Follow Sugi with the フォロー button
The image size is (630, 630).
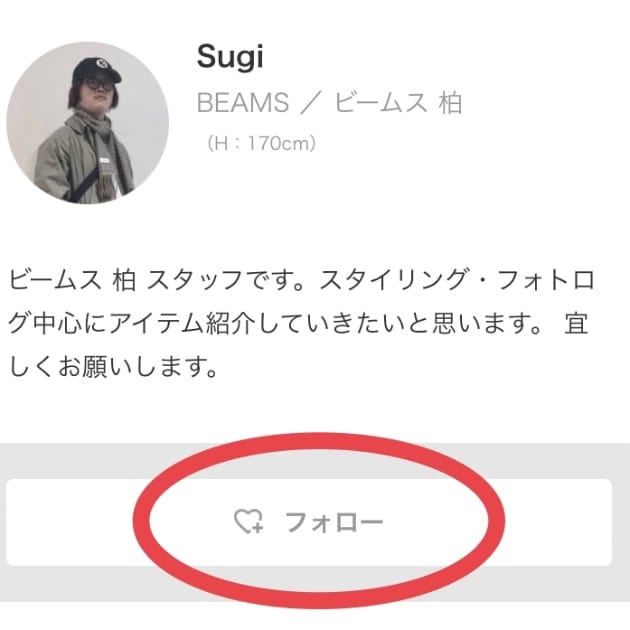pos(309,522)
